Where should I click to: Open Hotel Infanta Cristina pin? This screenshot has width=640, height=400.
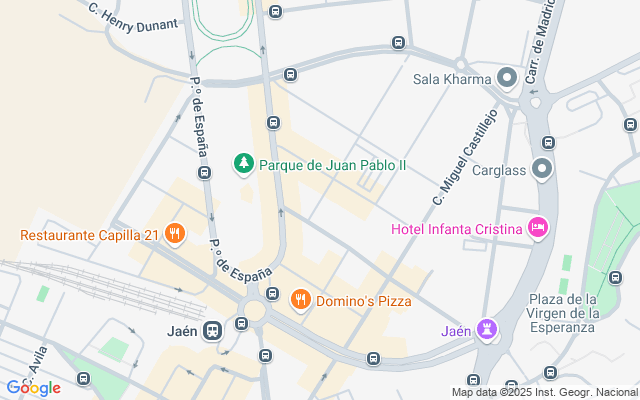pyautogui.click(x=538, y=228)
